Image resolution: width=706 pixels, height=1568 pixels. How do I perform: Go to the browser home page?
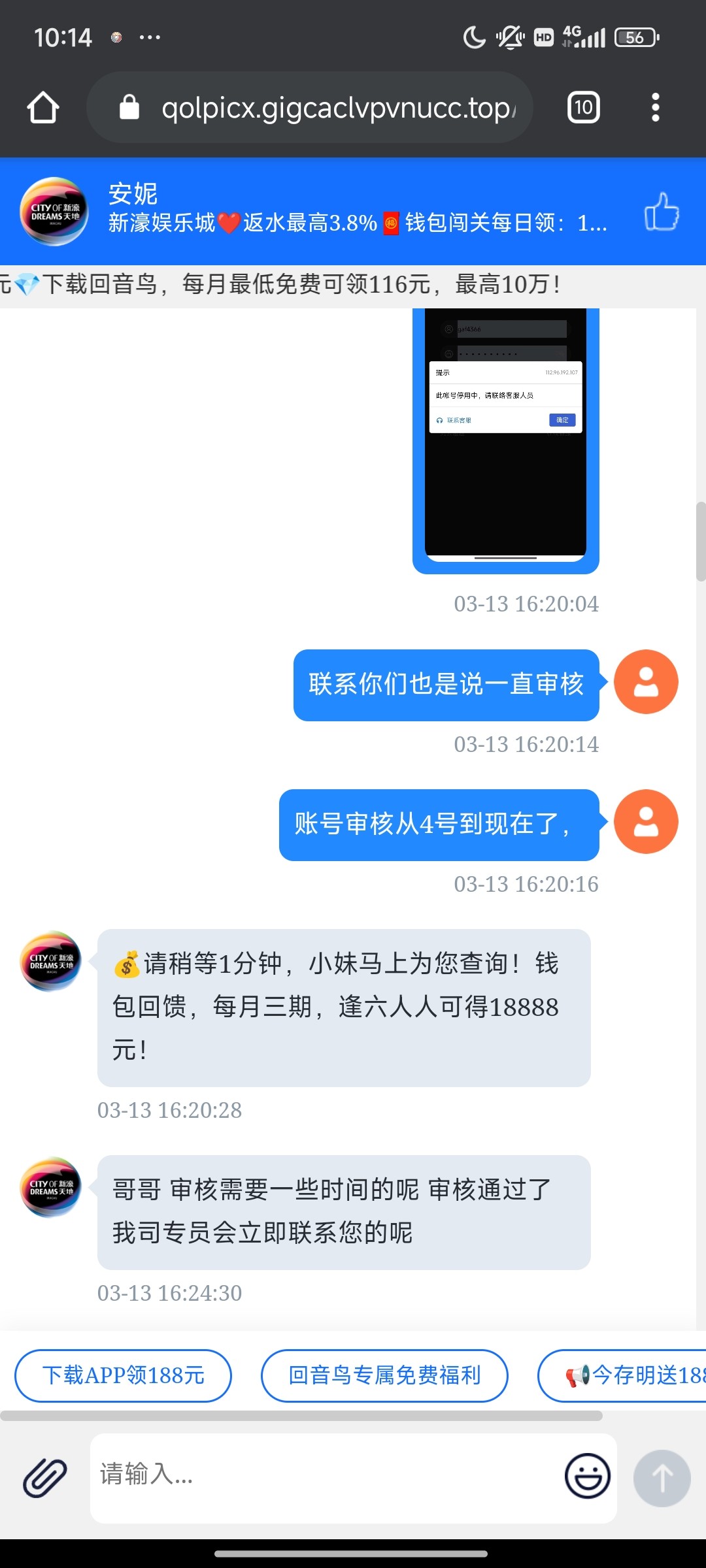pyautogui.click(x=43, y=108)
